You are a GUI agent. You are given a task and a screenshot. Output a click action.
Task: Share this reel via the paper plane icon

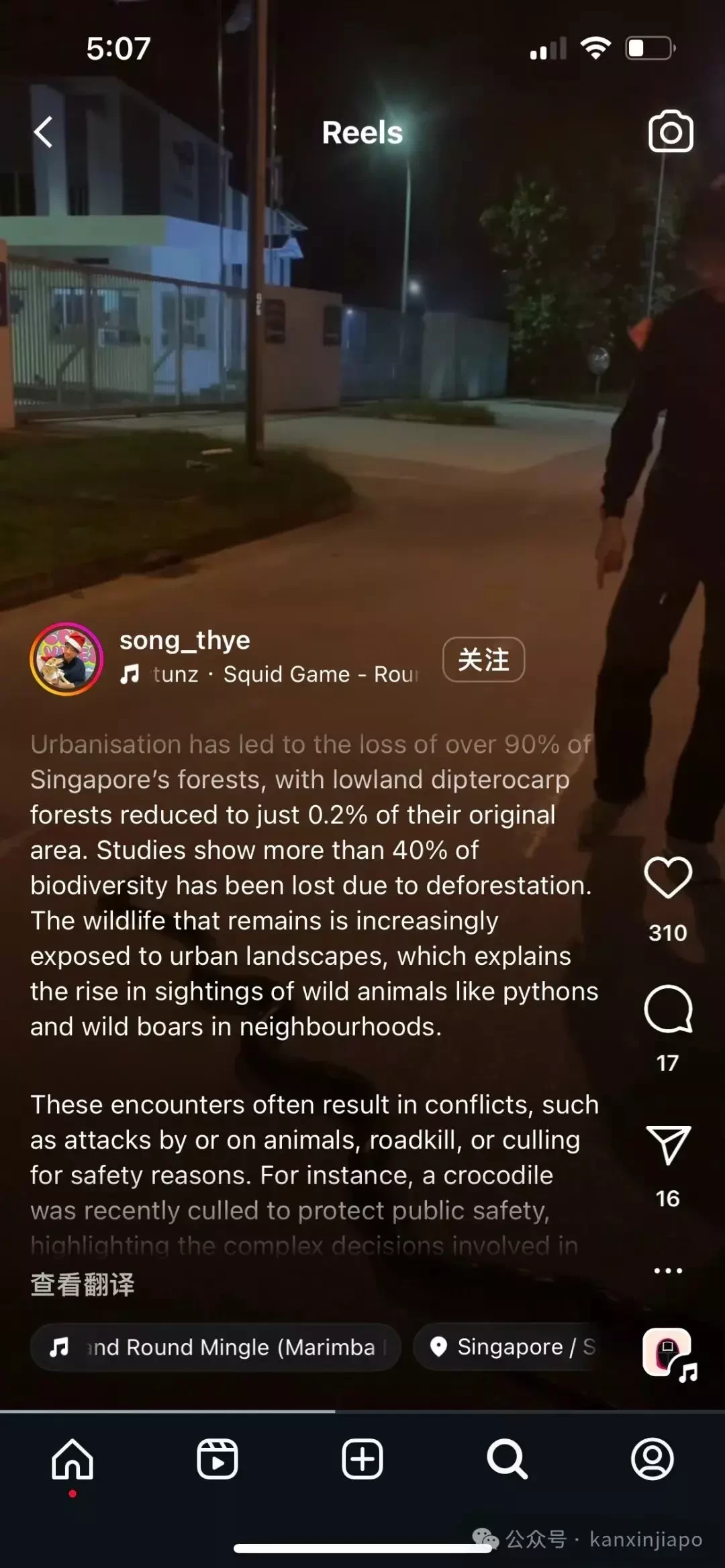pyautogui.click(x=667, y=1145)
